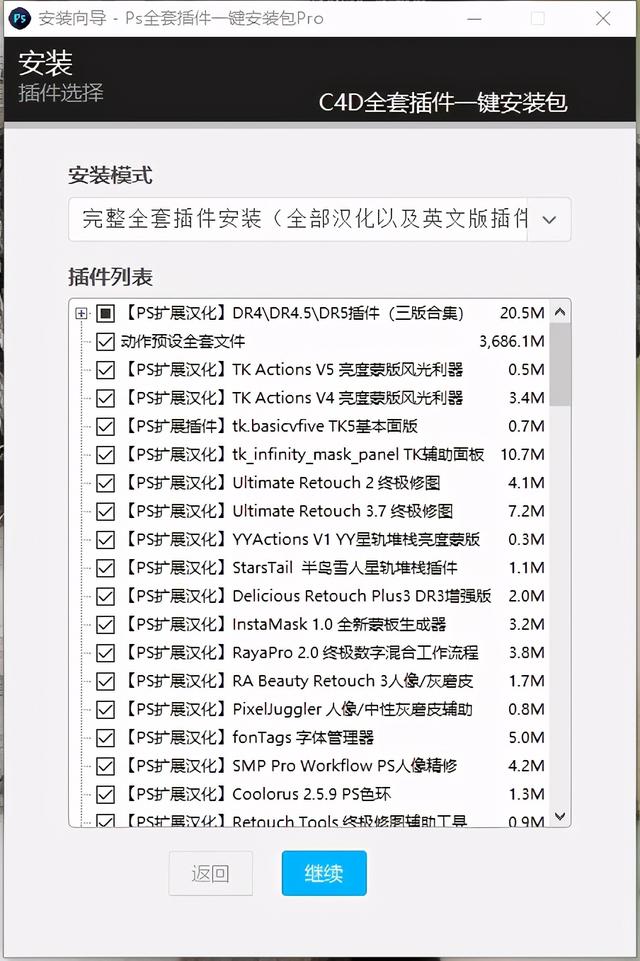640x961 pixels.
Task: Uncheck TK Actions V5 亮度蒙版风光利器
Action: click(106, 370)
